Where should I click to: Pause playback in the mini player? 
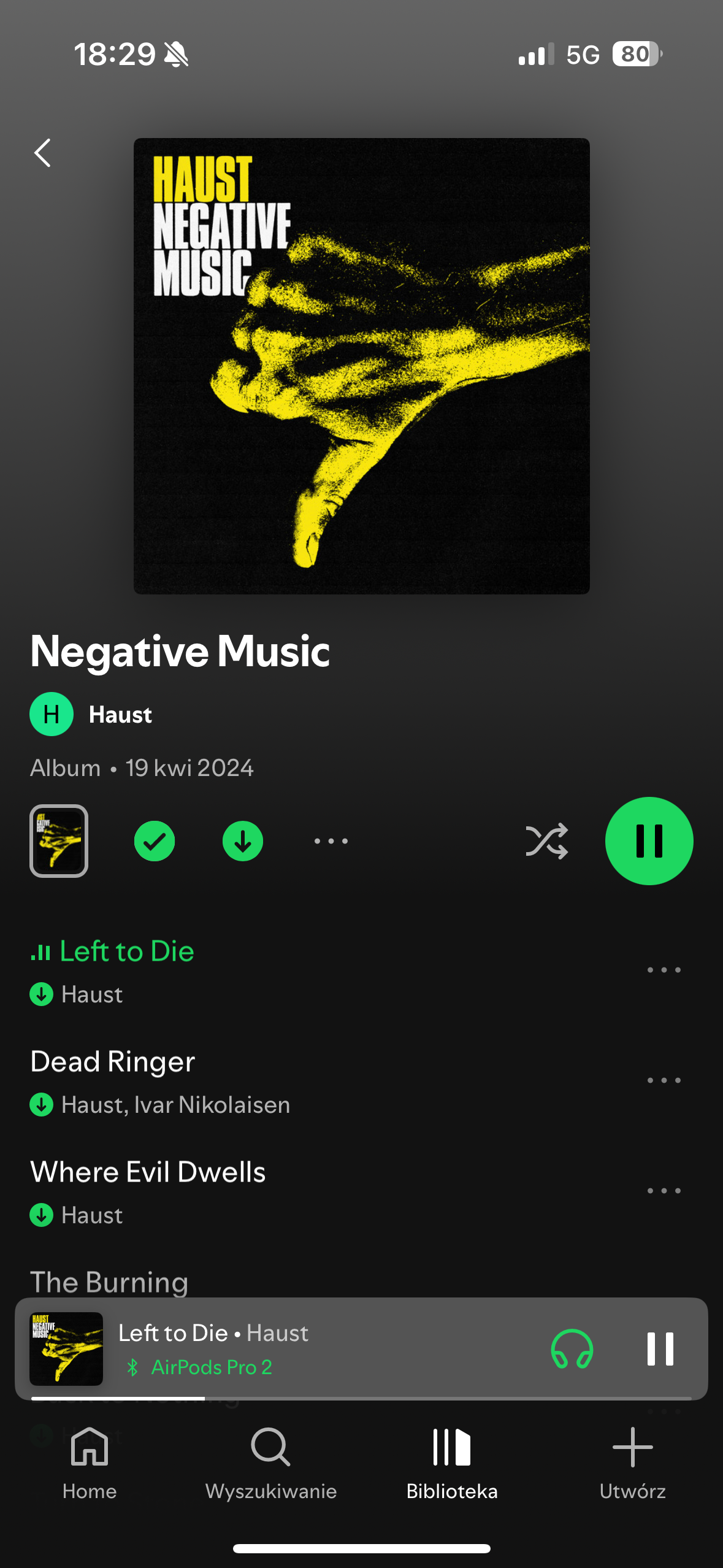660,1349
